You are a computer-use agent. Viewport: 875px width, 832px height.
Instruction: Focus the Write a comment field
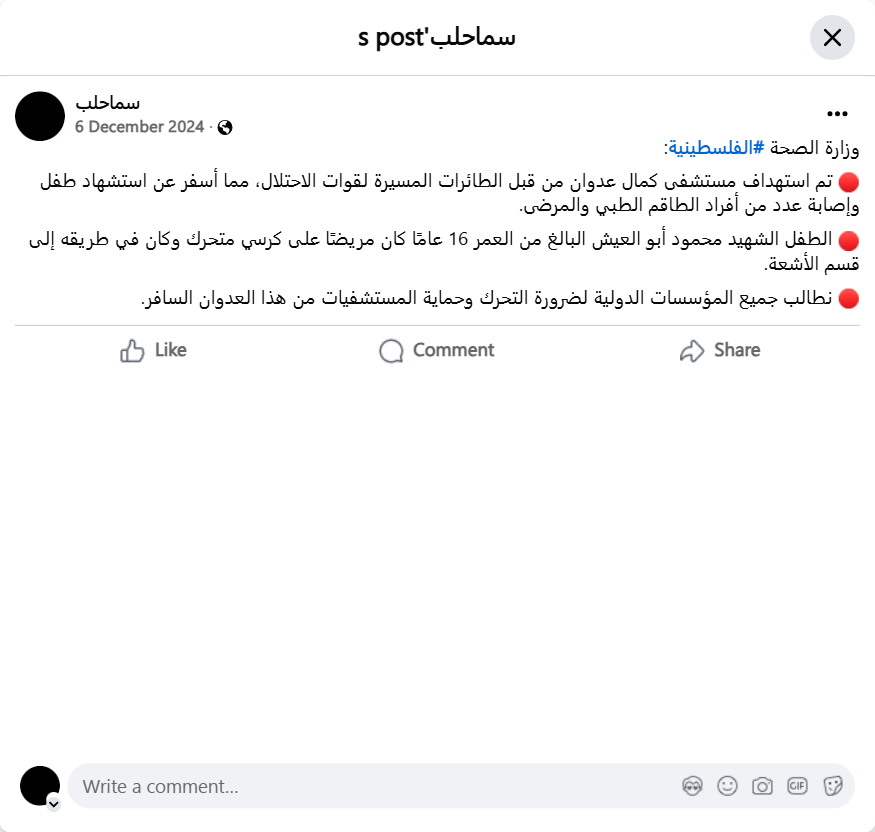370,786
